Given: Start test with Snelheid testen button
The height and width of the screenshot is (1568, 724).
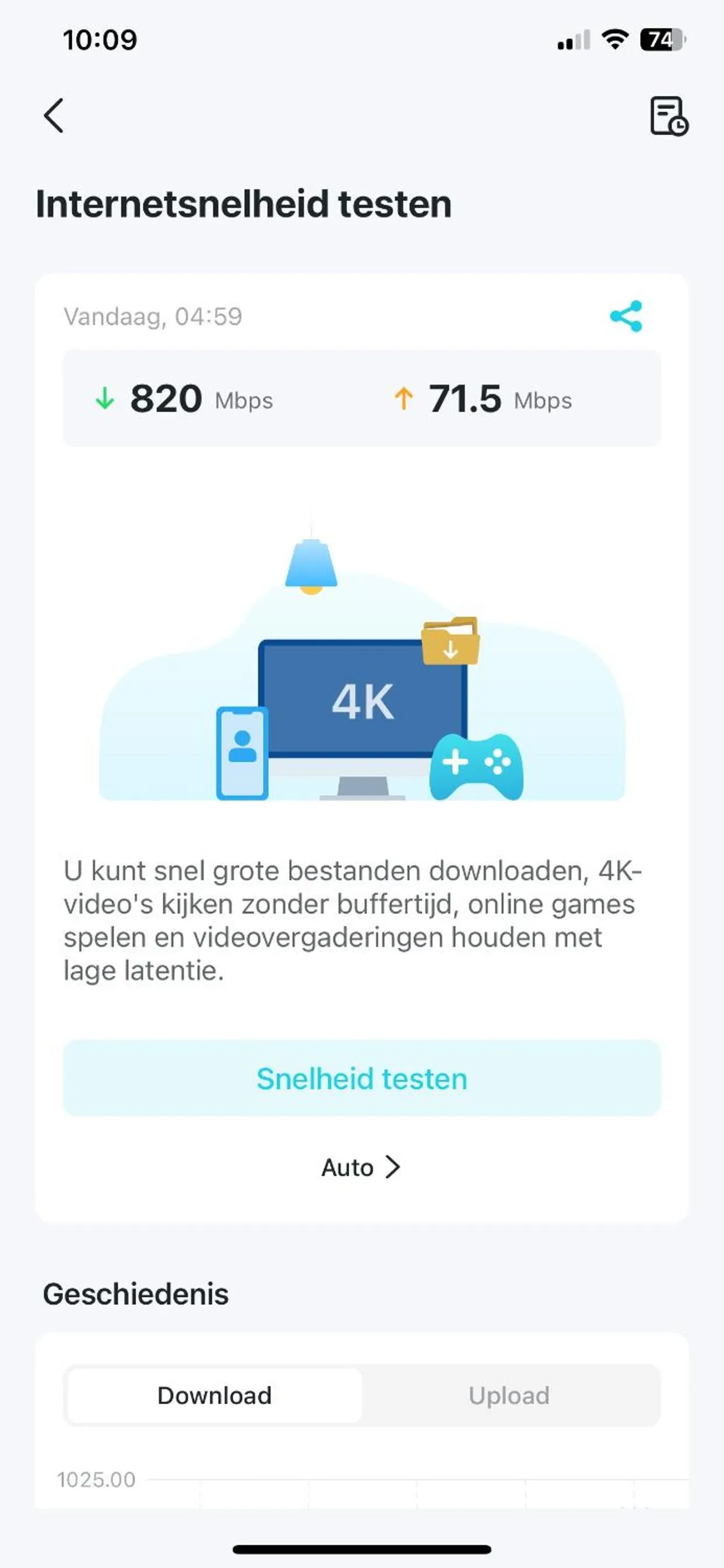Looking at the screenshot, I should 361,1078.
